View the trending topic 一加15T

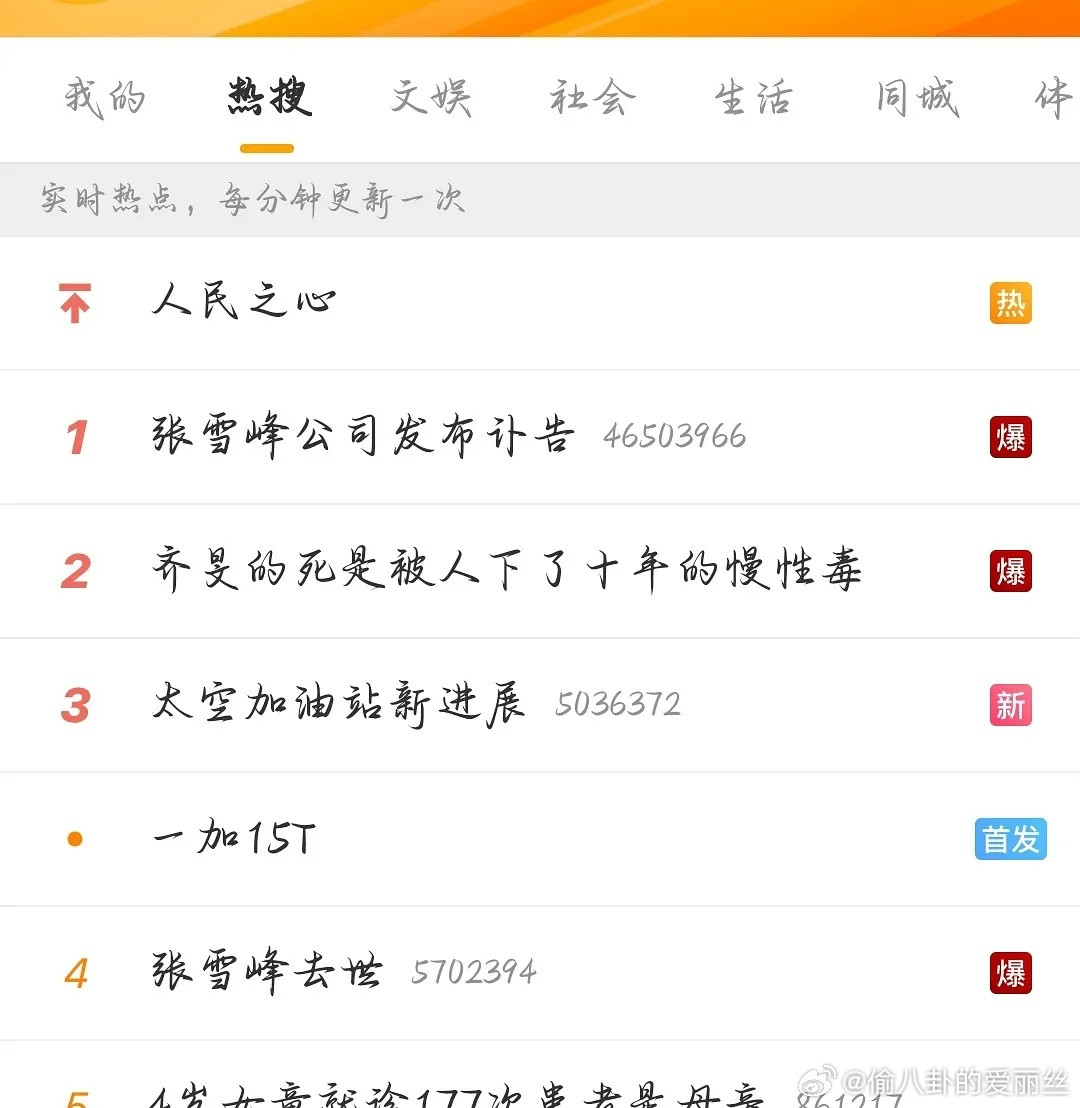tap(235, 839)
